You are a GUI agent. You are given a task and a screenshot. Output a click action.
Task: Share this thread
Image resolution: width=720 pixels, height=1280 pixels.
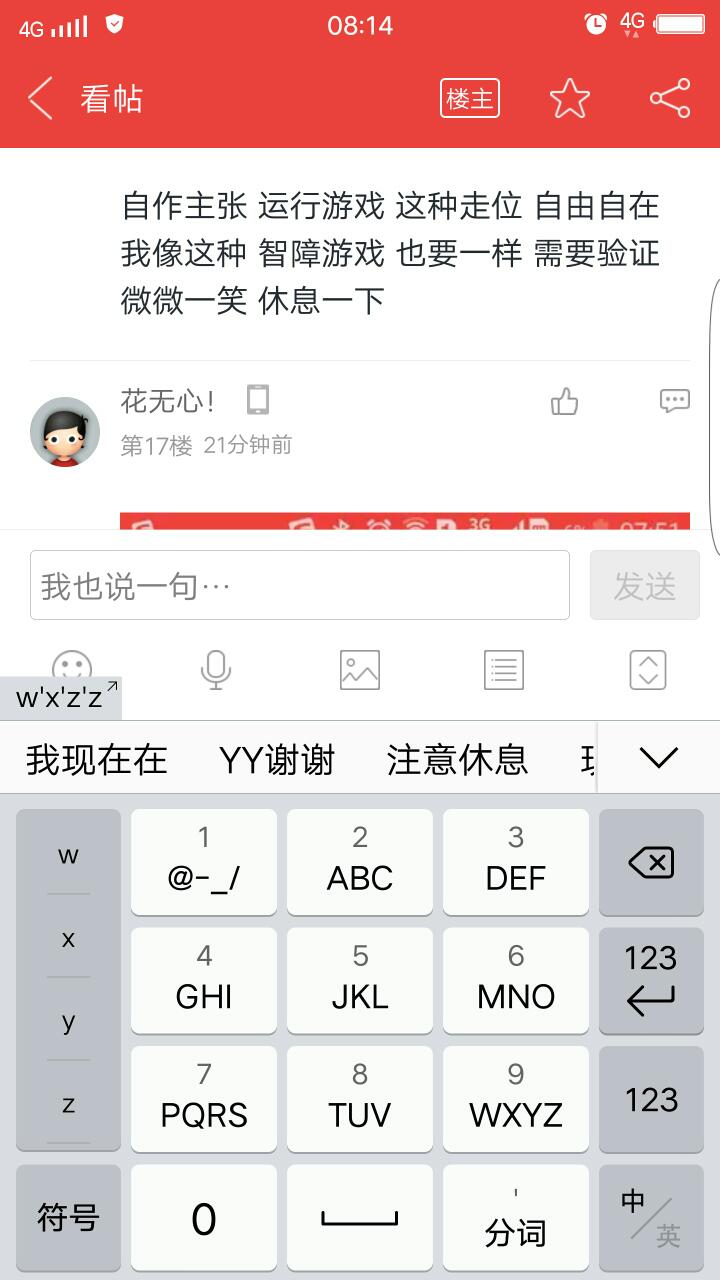(669, 99)
